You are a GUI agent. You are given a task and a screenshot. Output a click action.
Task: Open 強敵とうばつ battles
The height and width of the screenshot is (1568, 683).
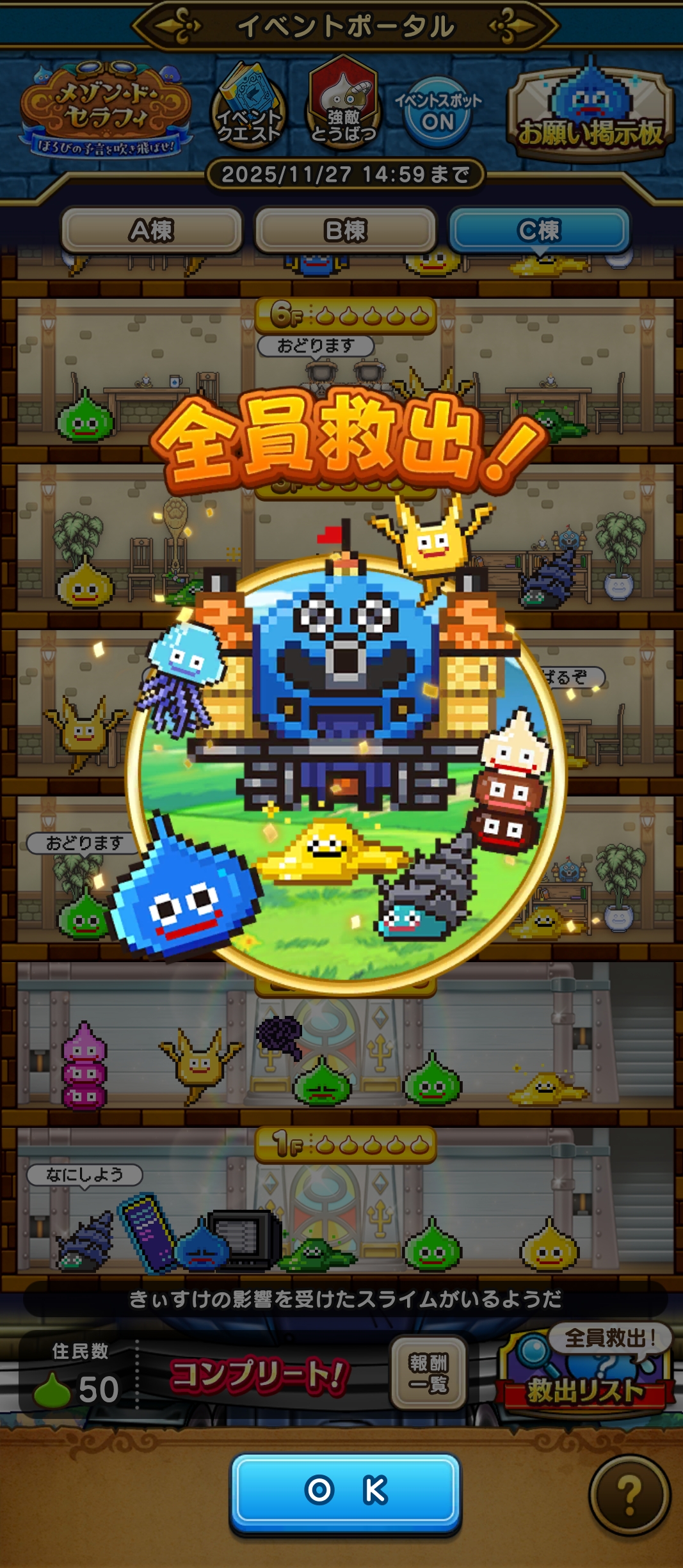click(344, 104)
